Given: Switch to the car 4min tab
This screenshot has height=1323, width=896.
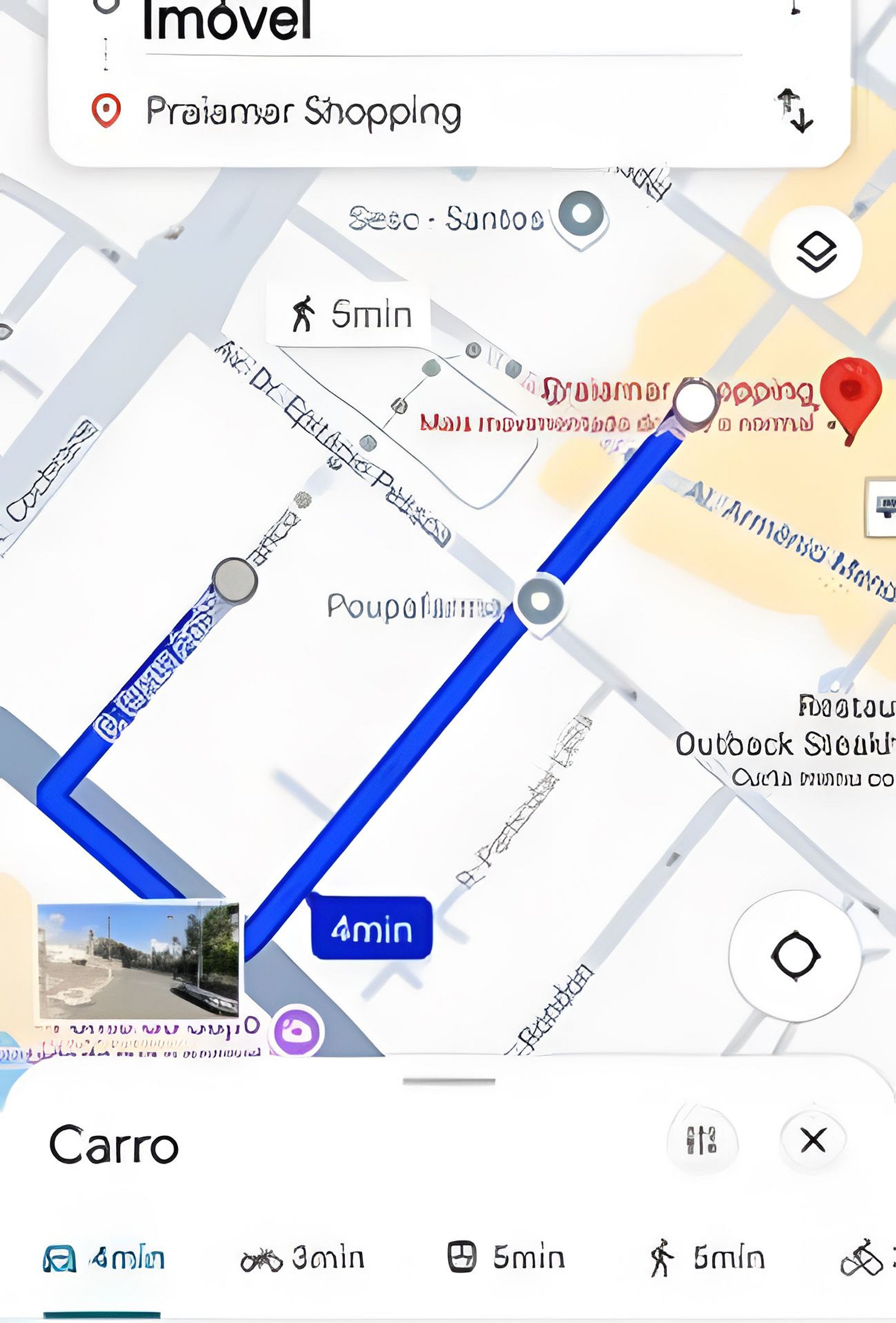Looking at the screenshot, I should coord(103,1259).
